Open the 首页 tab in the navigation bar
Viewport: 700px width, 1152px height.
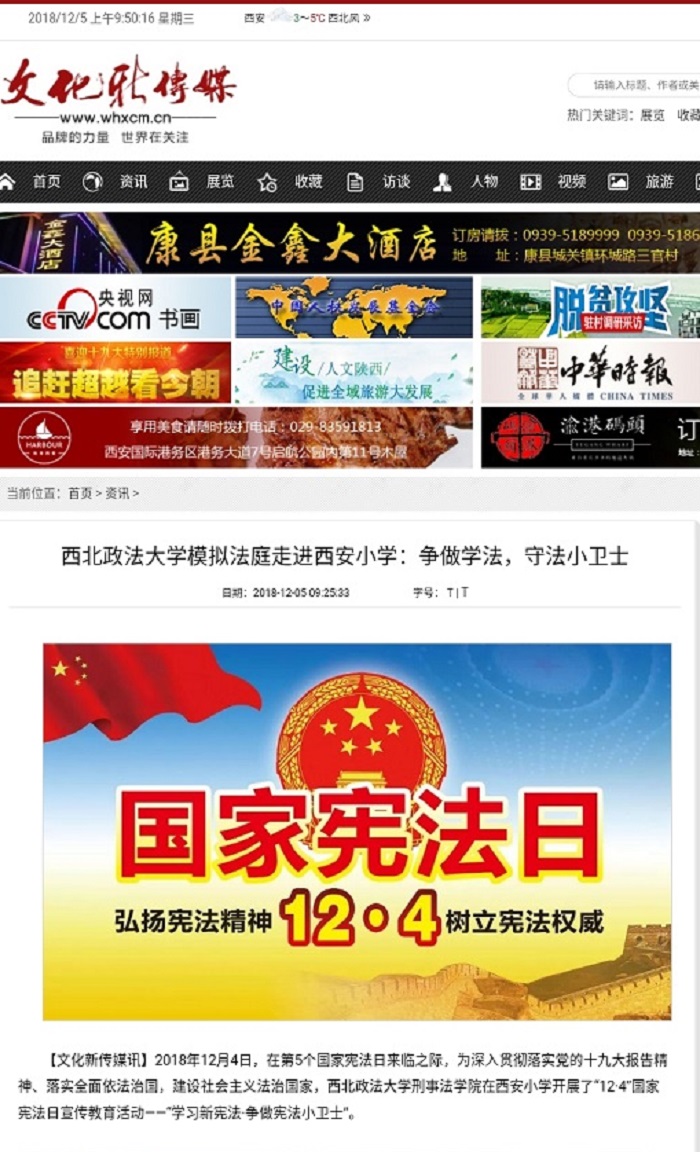46,182
